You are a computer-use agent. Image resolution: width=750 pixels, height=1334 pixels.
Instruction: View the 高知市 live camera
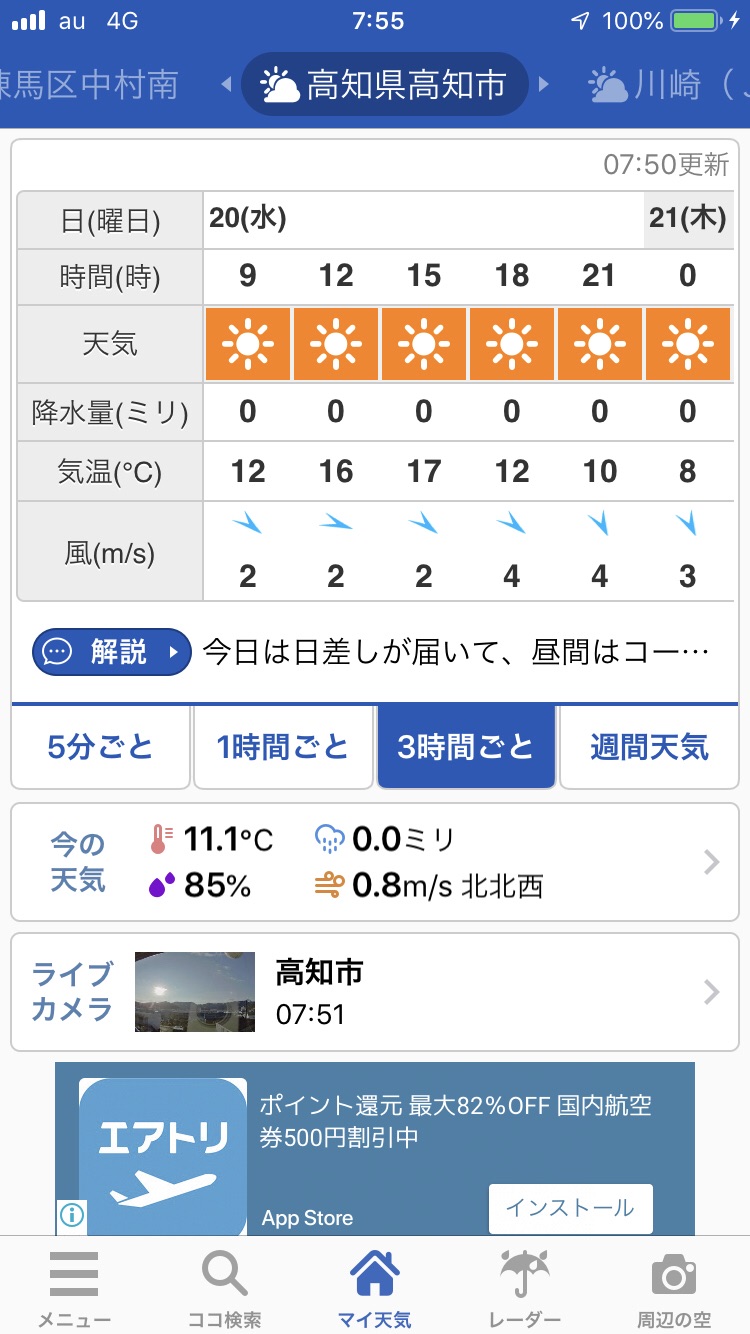(x=374, y=992)
